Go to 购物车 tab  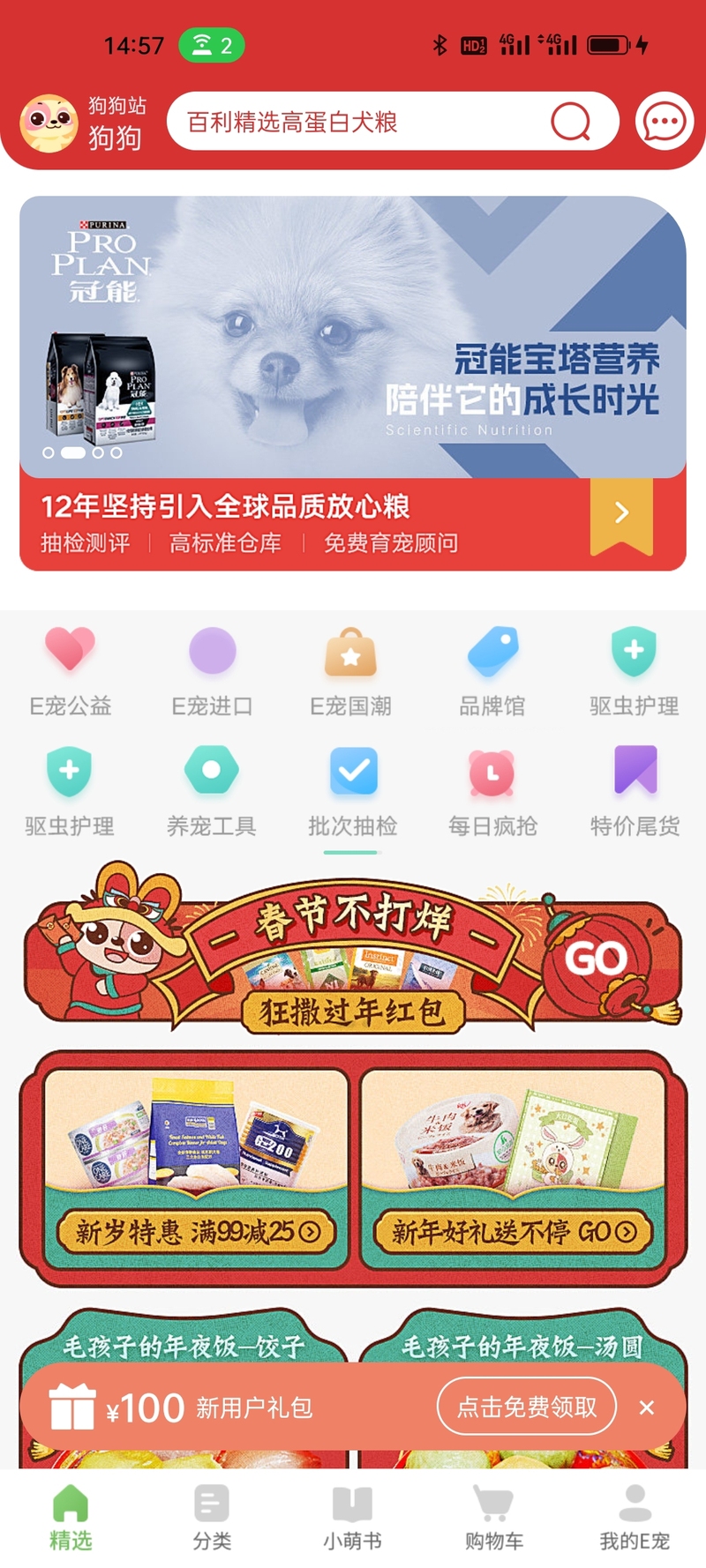pyautogui.click(x=494, y=1516)
